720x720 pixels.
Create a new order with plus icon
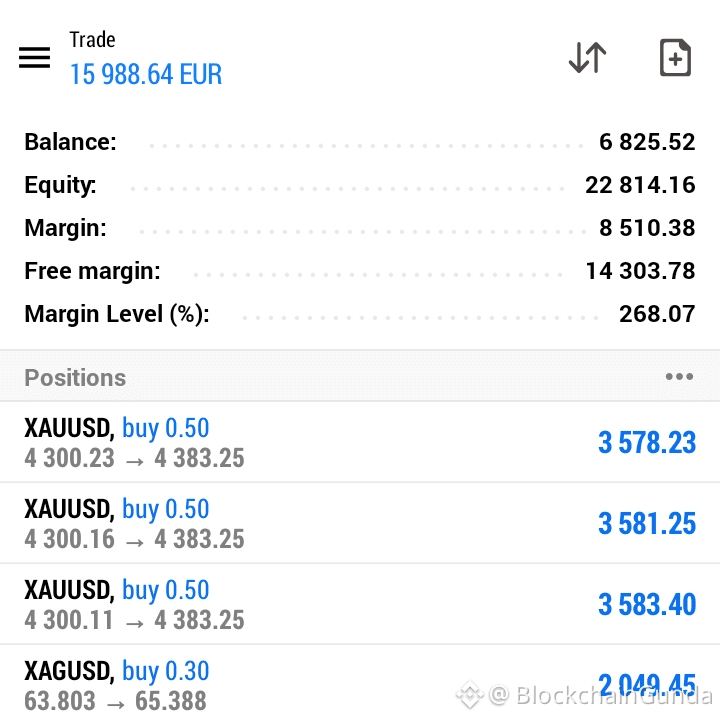[675, 58]
